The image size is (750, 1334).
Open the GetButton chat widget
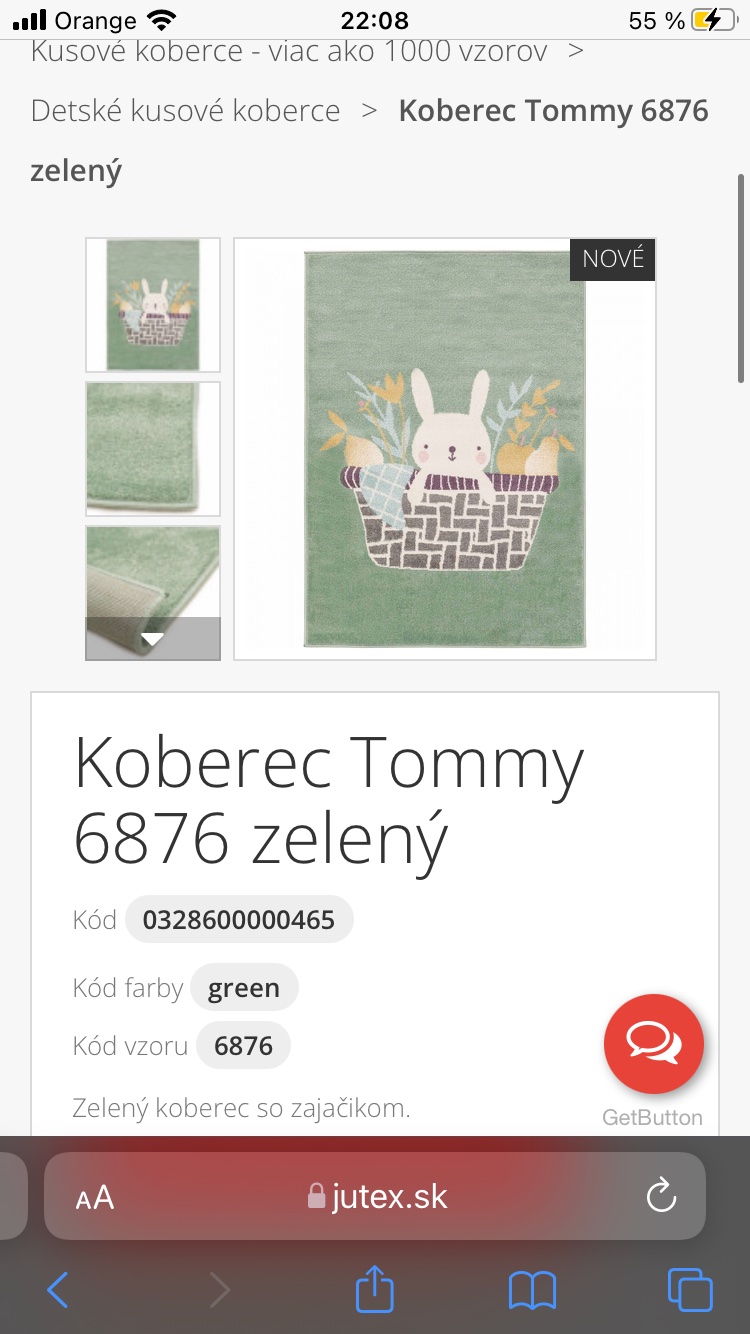654,1044
